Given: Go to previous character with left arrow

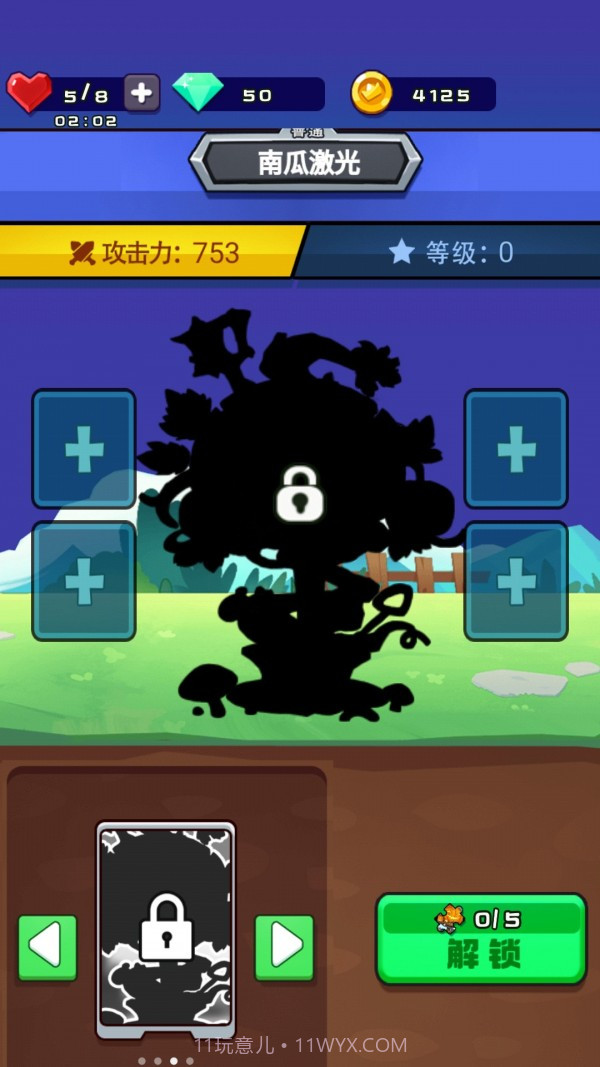Looking at the screenshot, I should 47,946.
